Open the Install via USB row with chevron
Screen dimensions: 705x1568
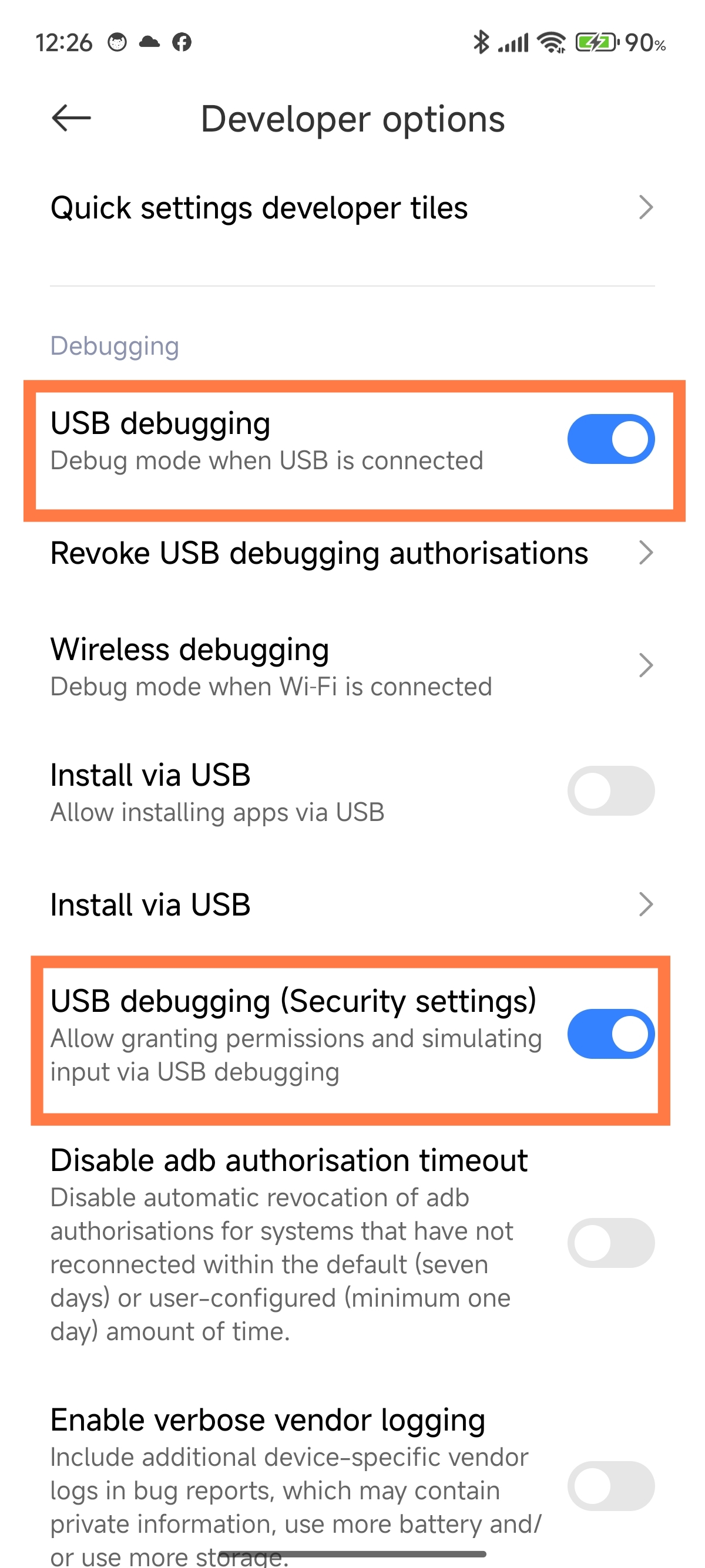click(x=352, y=904)
